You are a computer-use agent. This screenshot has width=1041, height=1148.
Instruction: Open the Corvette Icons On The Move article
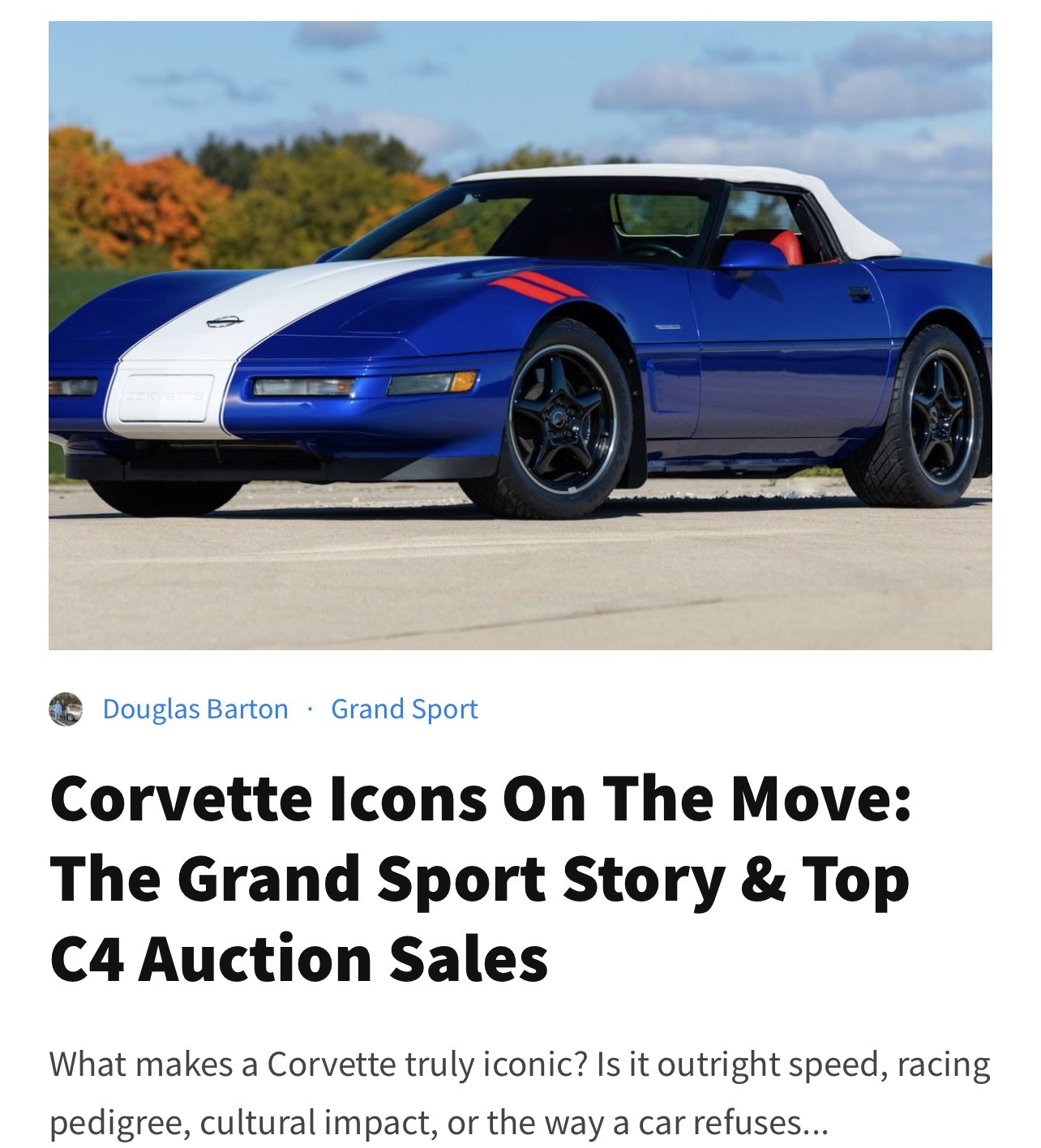[480, 878]
